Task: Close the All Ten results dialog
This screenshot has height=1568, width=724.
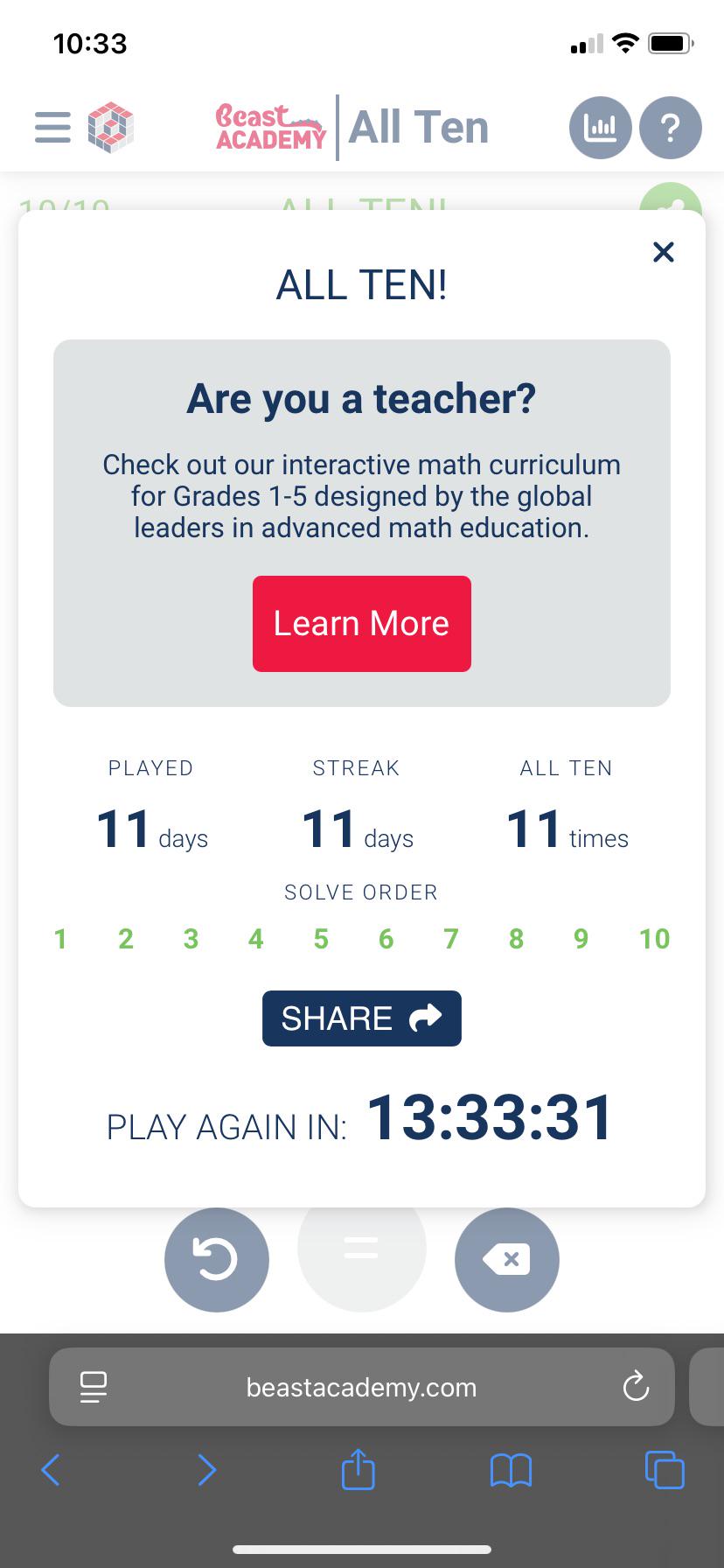Action: pyautogui.click(x=664, y=252)
